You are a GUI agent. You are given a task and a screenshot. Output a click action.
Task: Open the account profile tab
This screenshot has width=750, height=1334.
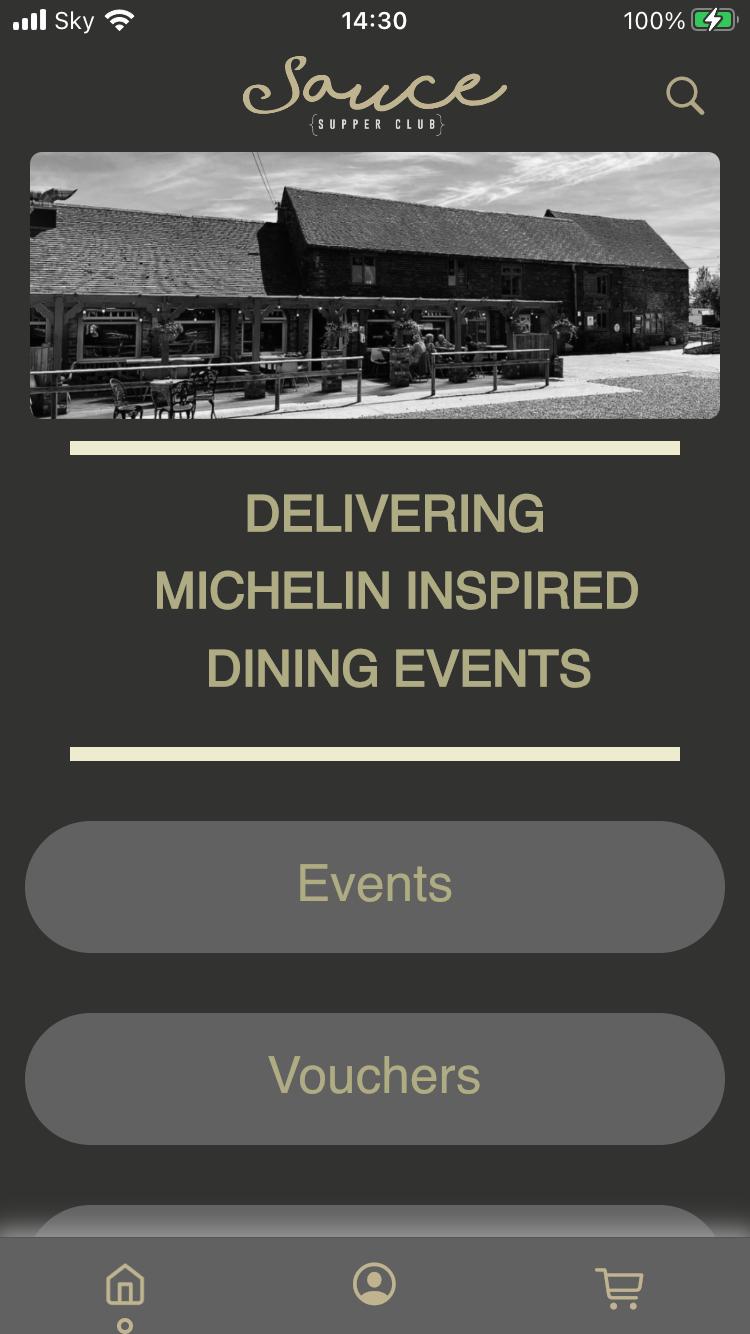374,1284
